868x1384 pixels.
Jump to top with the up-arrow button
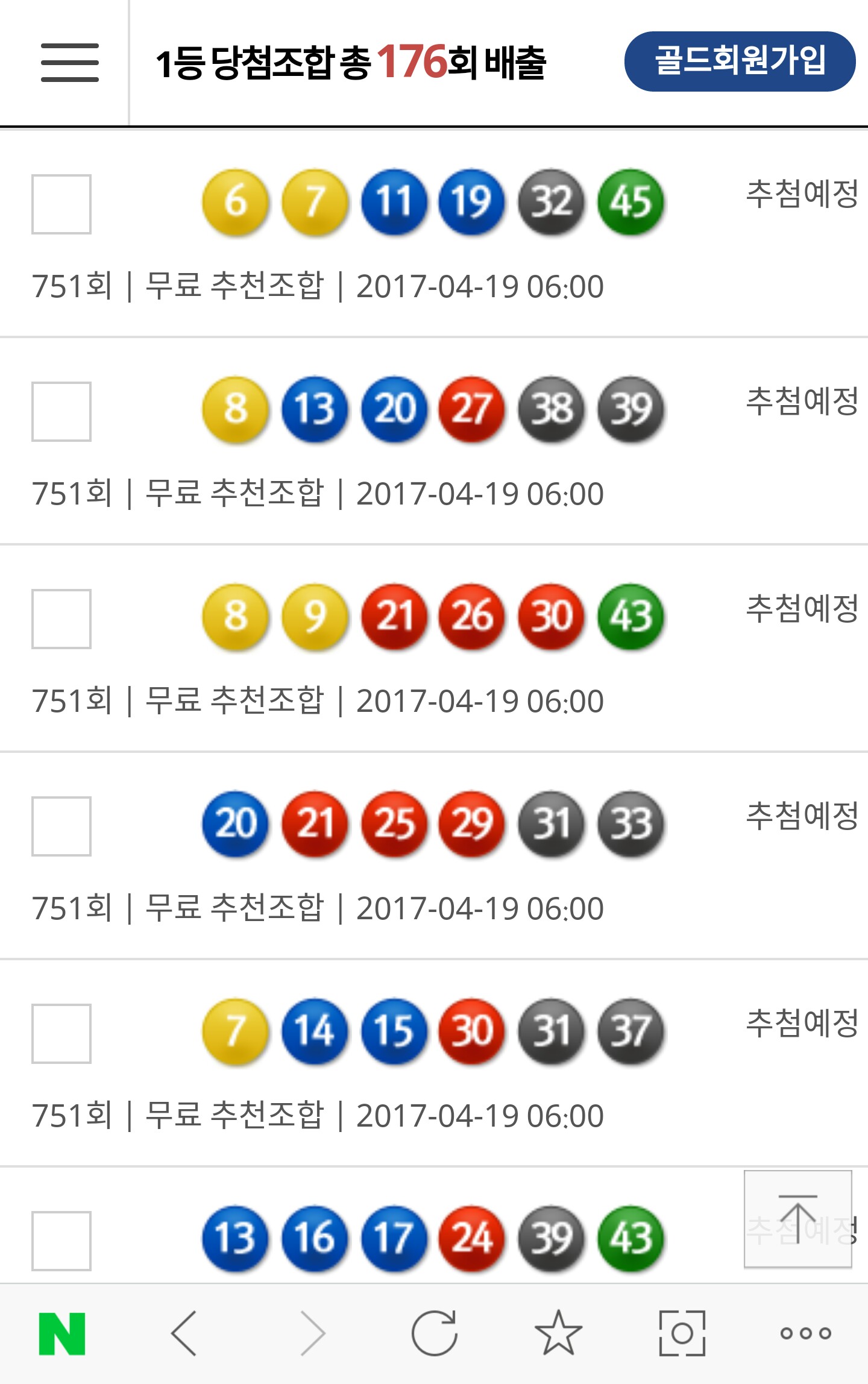pos(797,1219)
